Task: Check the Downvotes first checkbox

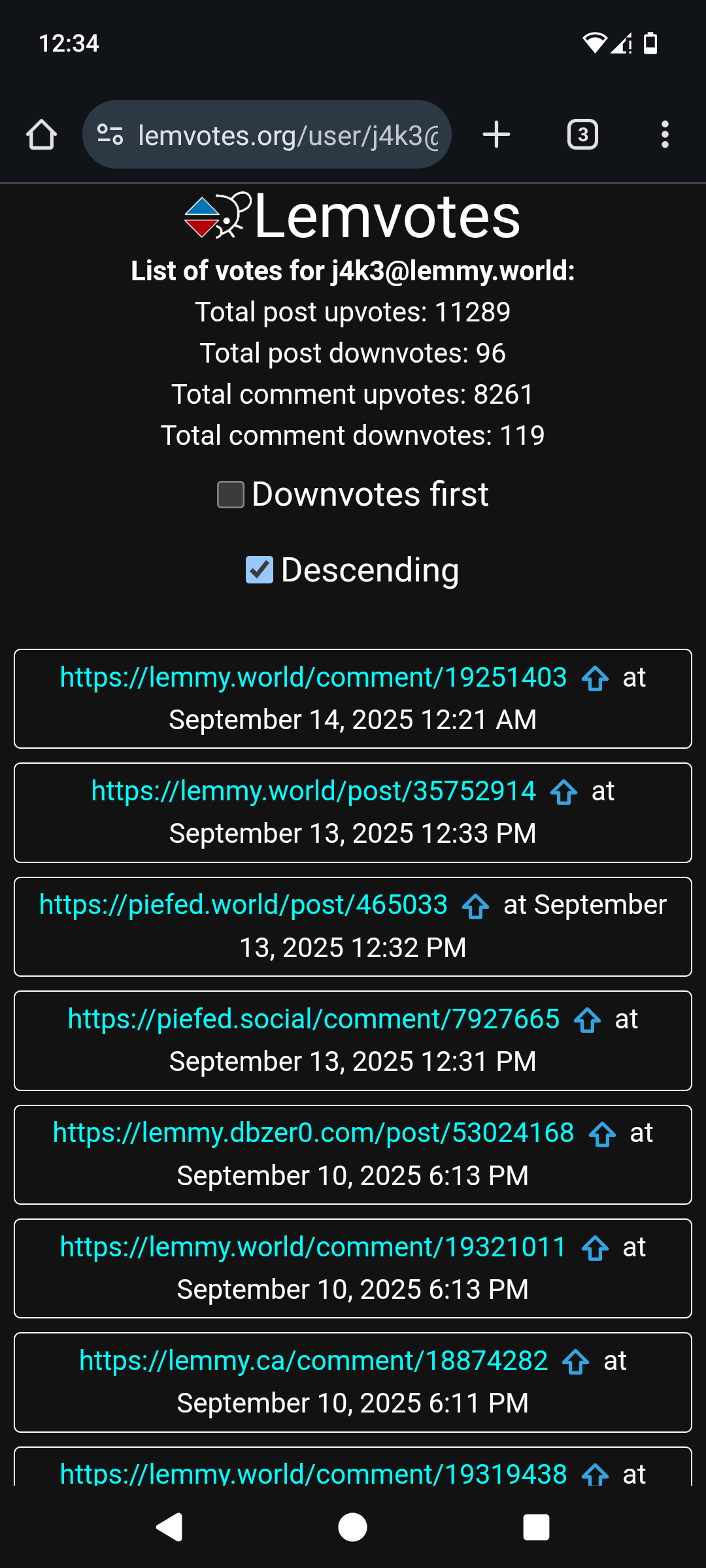Action: 231,495
